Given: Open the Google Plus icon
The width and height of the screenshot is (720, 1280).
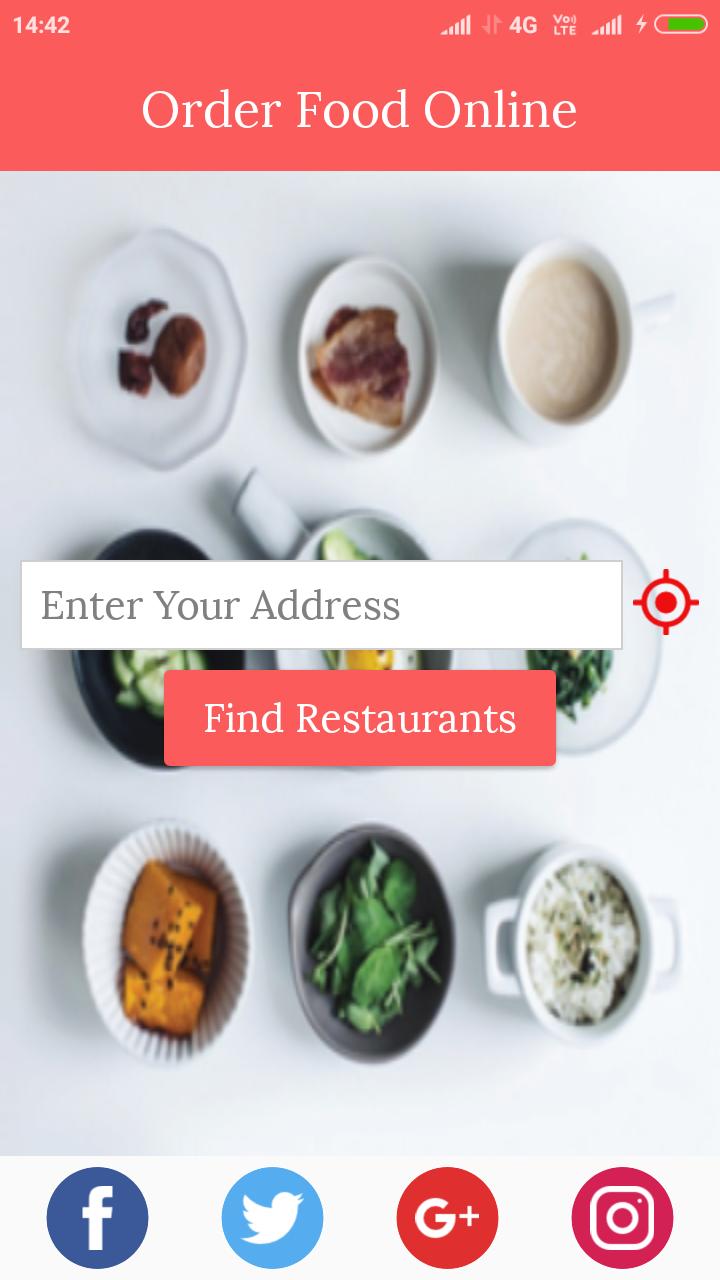Looking at the screenshot, I should pyautogui.click(x=447, y=1218).
